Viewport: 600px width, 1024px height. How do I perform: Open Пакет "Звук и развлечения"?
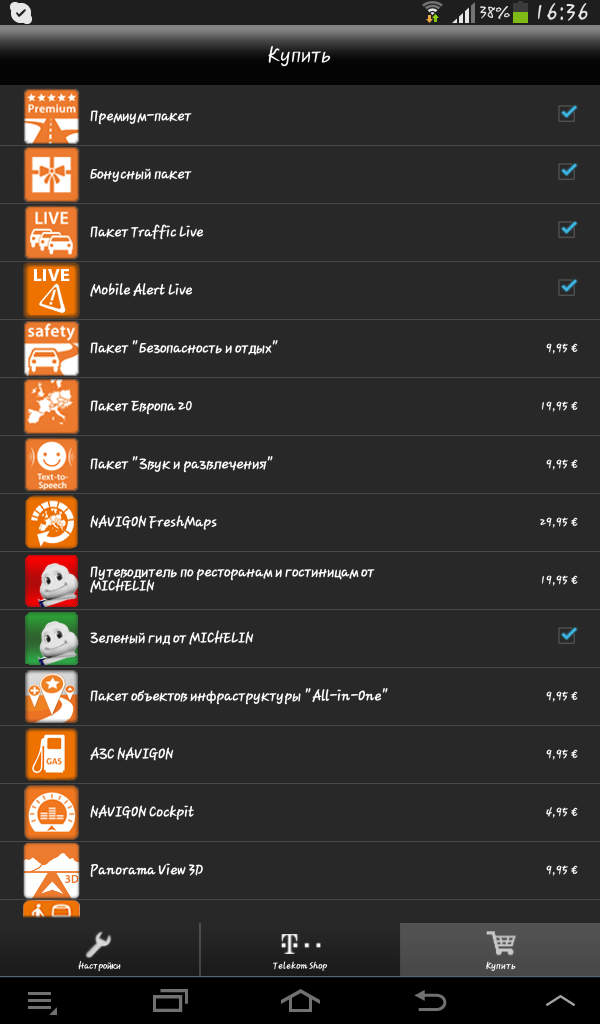click(300, 464)
